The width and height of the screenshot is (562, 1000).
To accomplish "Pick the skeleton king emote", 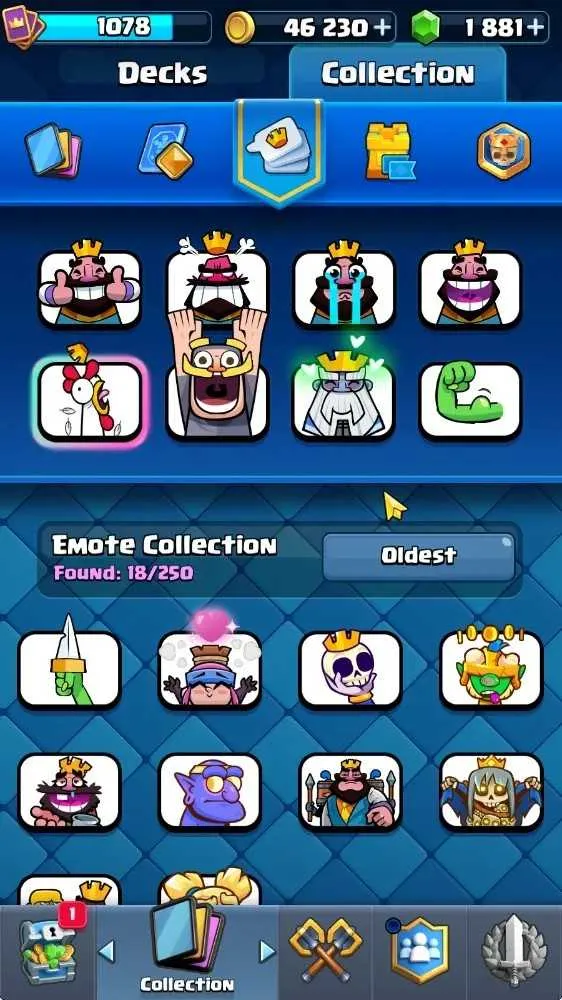I will pos(350,668).
